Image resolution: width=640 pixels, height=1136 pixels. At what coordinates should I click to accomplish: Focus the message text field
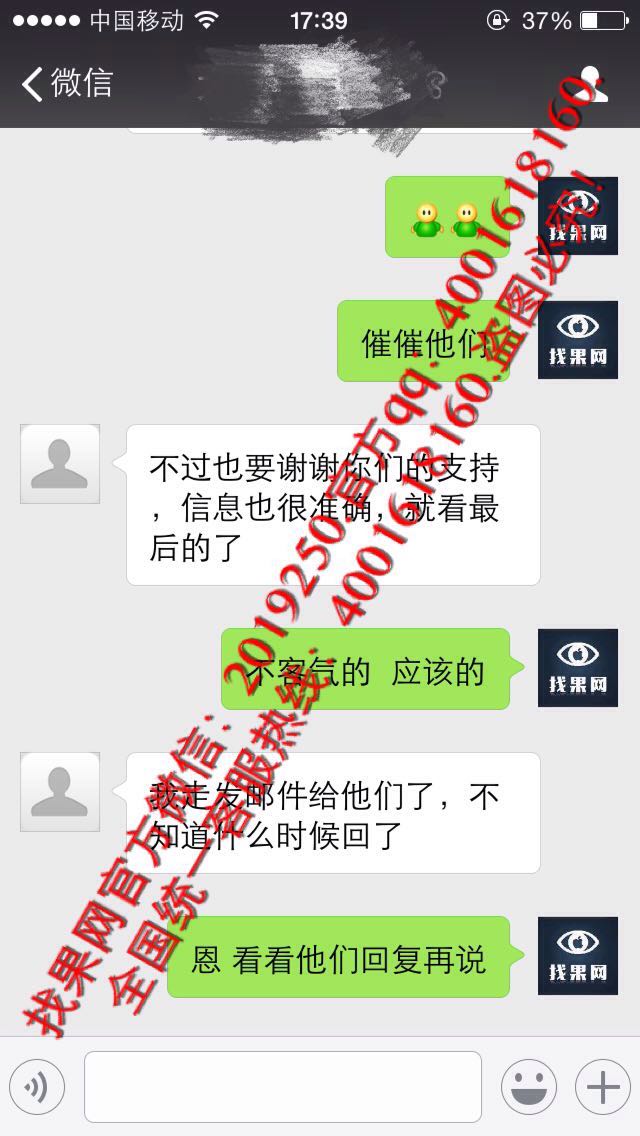click(x=283, y=1087)
